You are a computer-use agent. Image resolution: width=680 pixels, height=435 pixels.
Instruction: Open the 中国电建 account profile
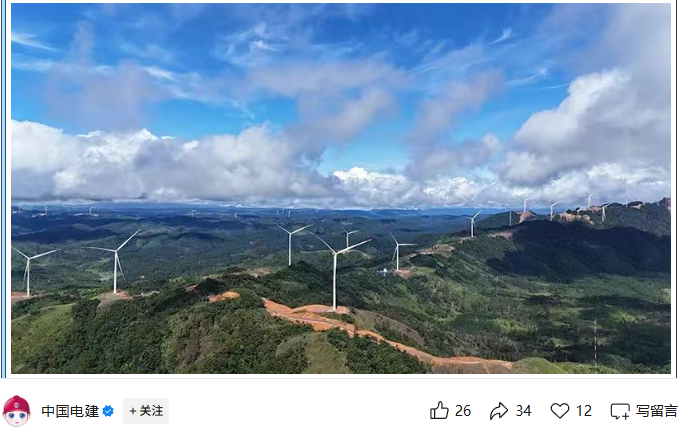(69, 411)
